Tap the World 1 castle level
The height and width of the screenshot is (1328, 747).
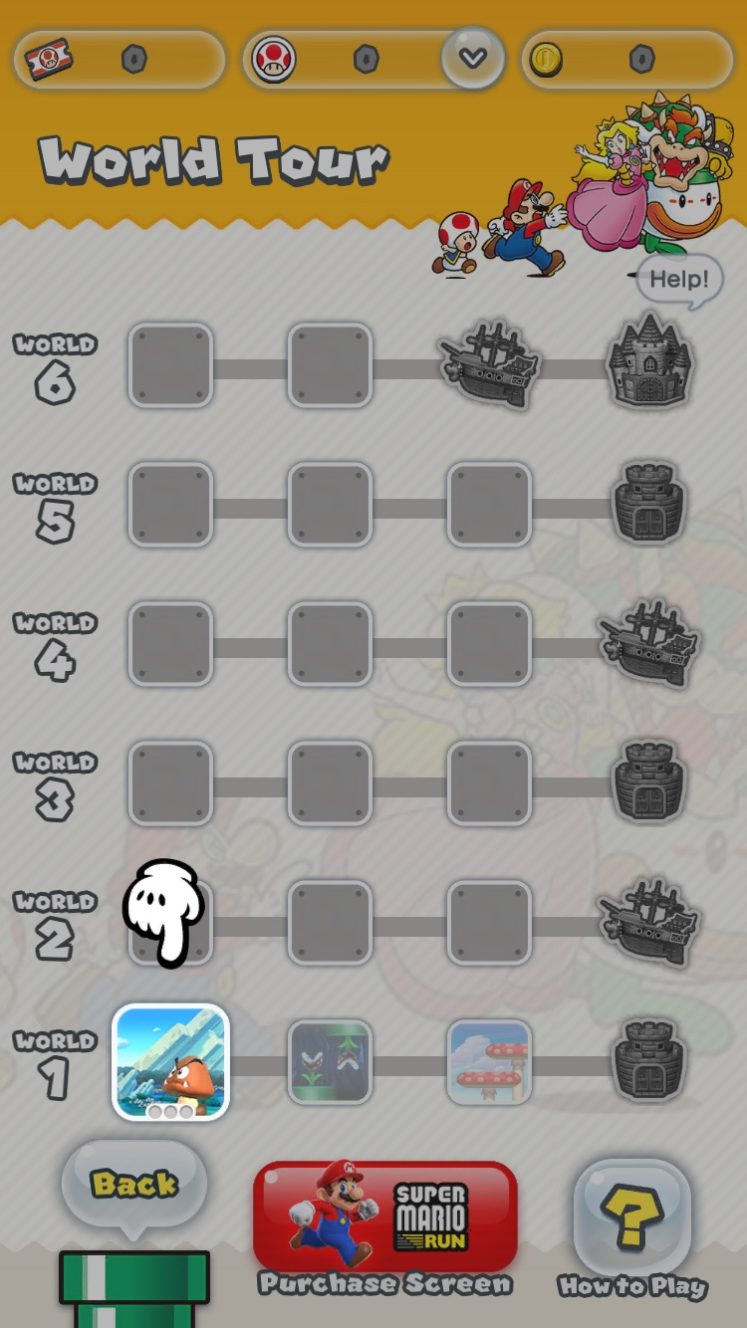(648, 1062)
